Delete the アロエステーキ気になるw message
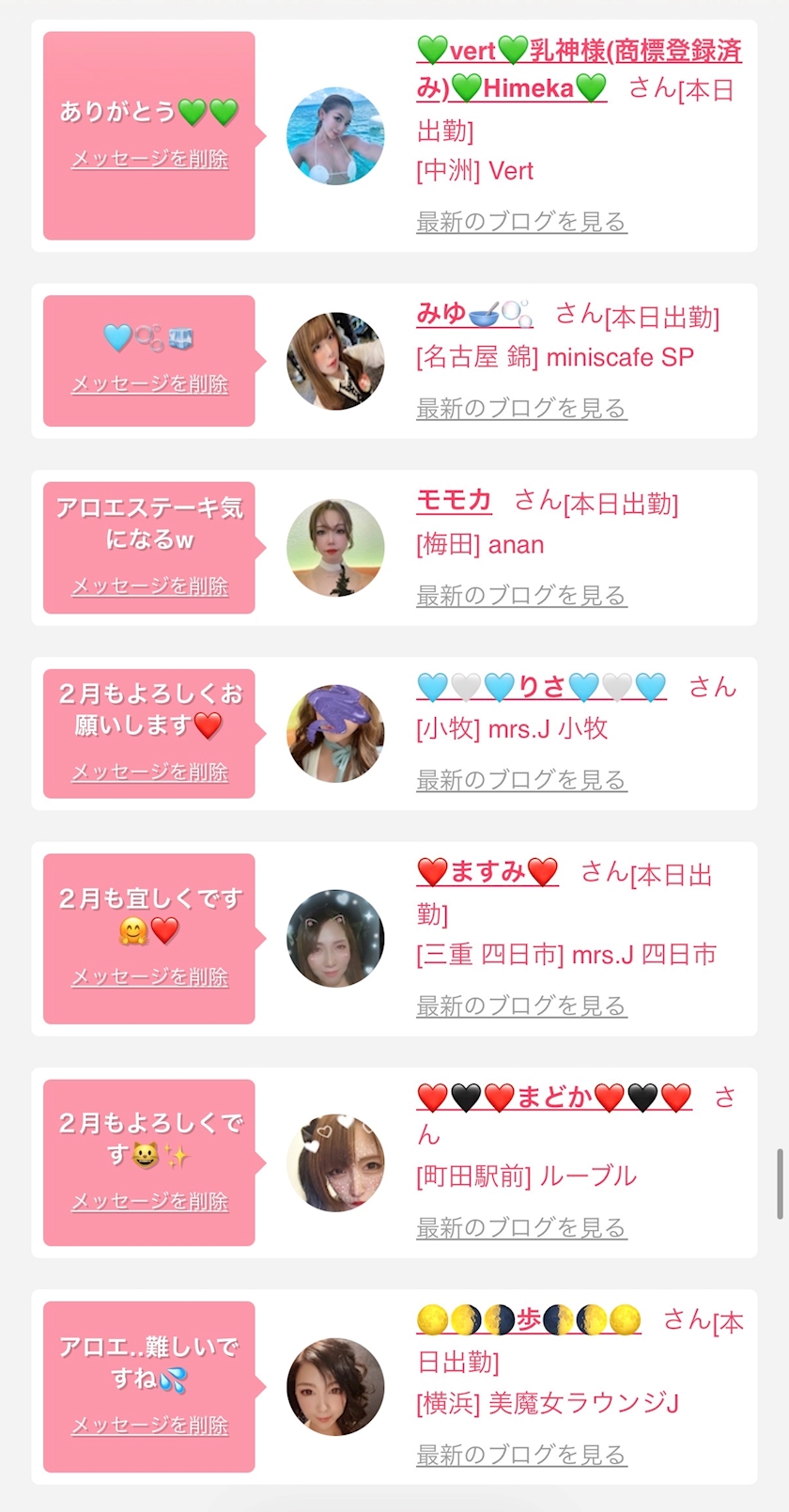This screenshot has height=1512, width=789. point(149,585)
